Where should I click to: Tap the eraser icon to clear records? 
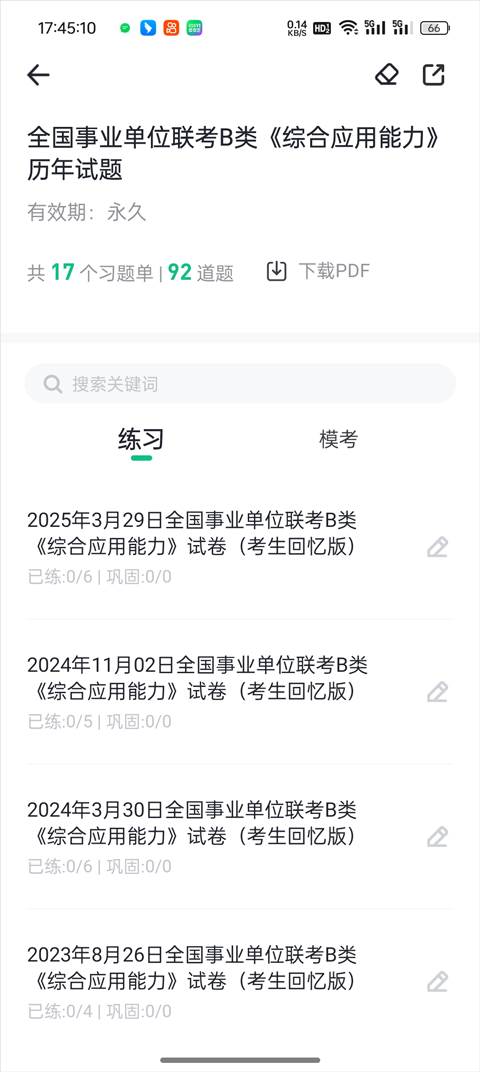(x=387, y=75)
